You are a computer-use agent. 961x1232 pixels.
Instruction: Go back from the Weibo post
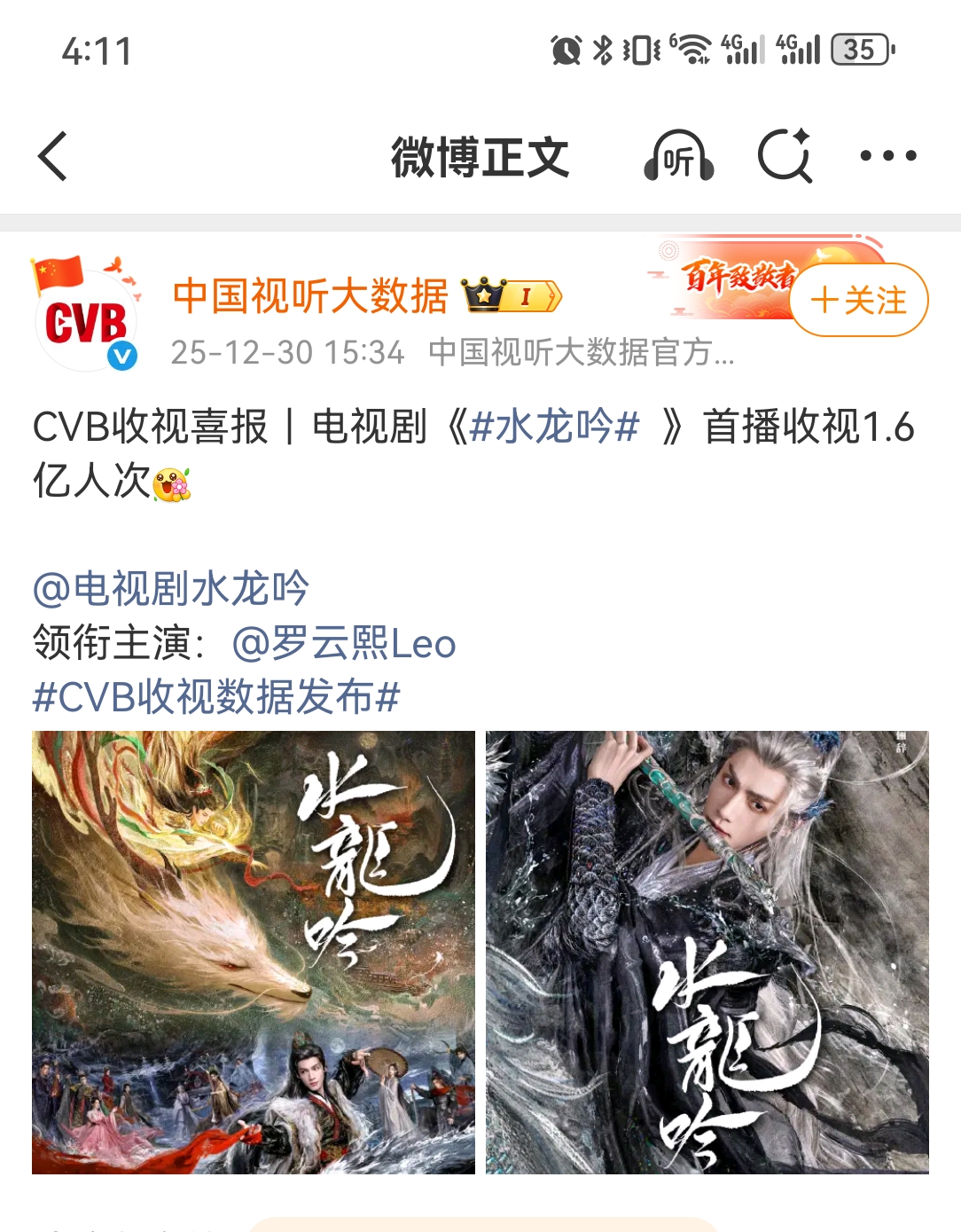coord(53,157)
